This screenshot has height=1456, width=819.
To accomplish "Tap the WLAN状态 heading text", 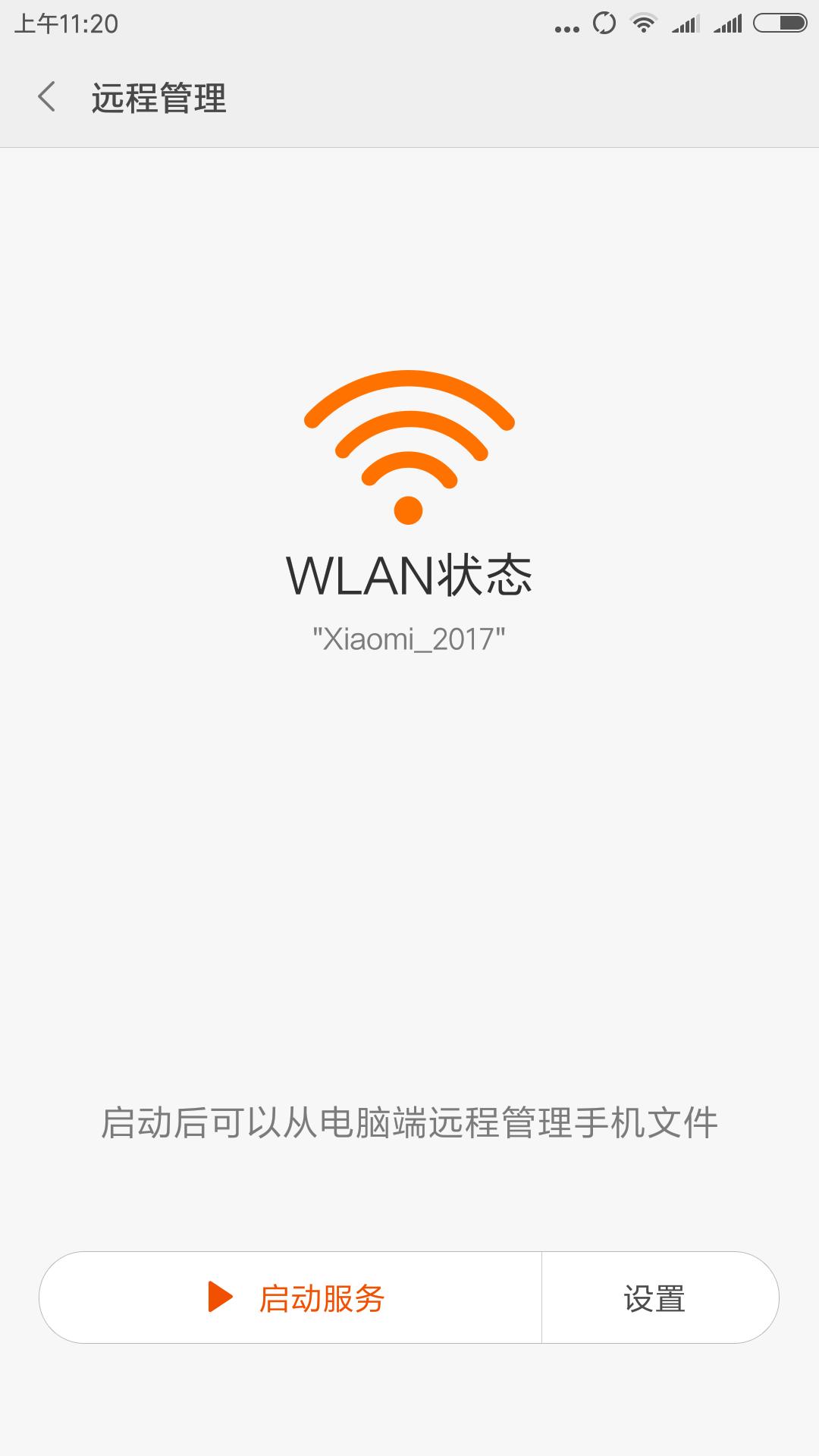I will [408, 578].
